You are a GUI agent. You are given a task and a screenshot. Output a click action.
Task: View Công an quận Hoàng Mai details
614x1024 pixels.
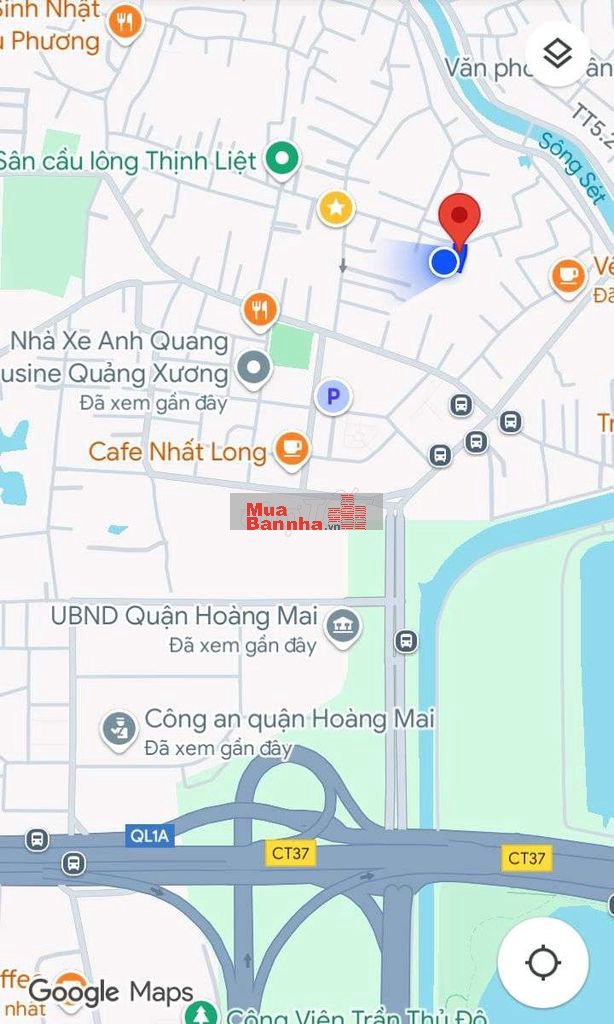tap(120, 729)
